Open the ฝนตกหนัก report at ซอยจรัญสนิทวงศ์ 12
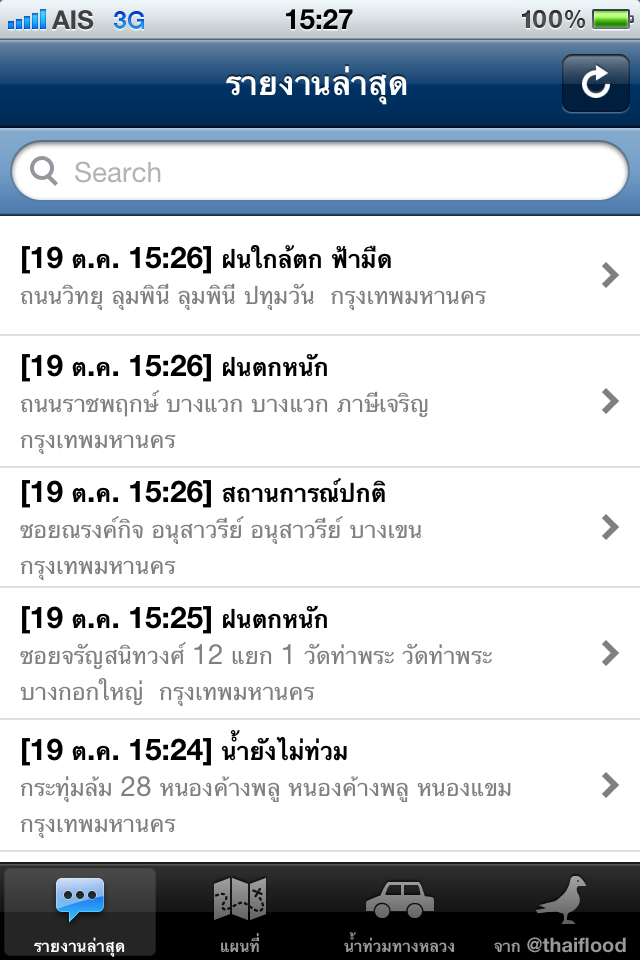Screen dimensions: 640x960 [x=320, y=653]
